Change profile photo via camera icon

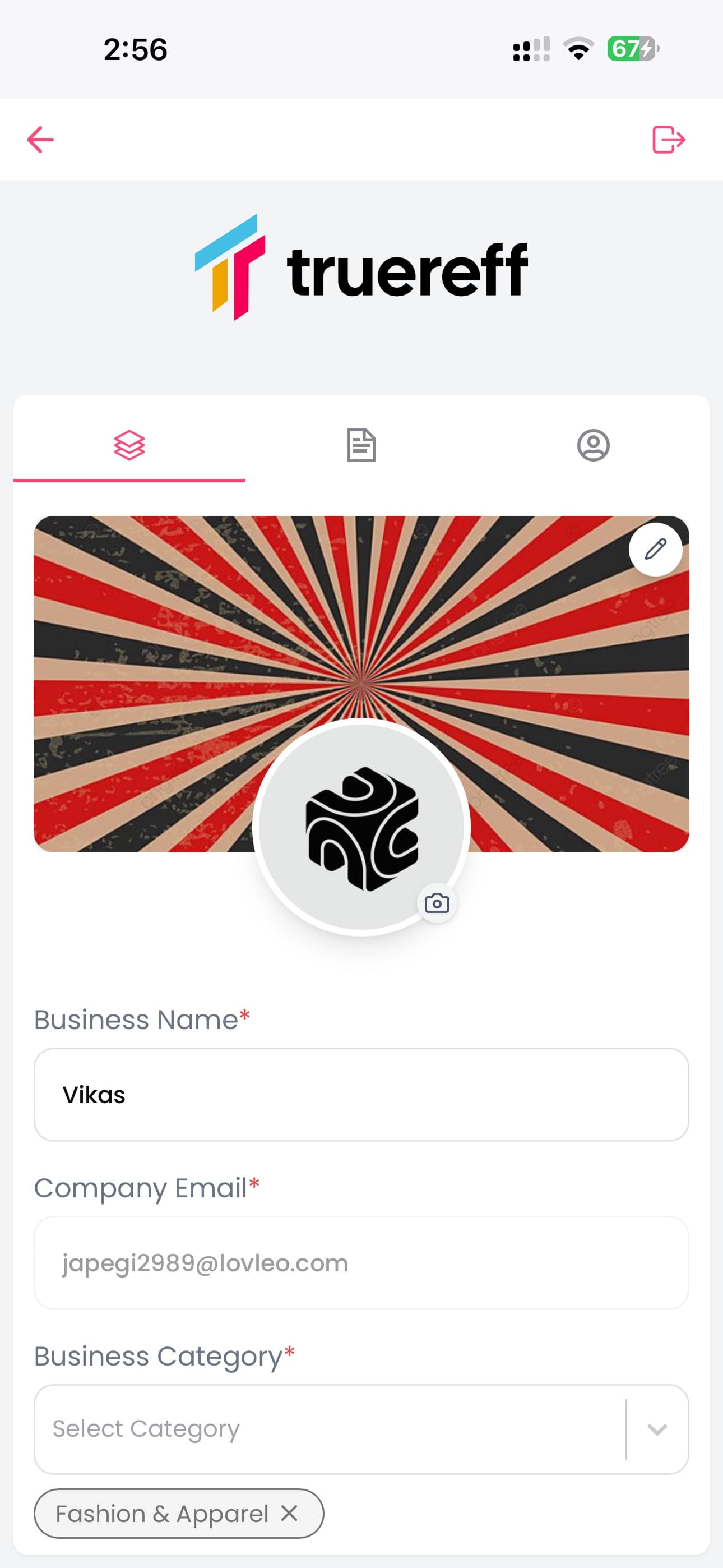437,903
